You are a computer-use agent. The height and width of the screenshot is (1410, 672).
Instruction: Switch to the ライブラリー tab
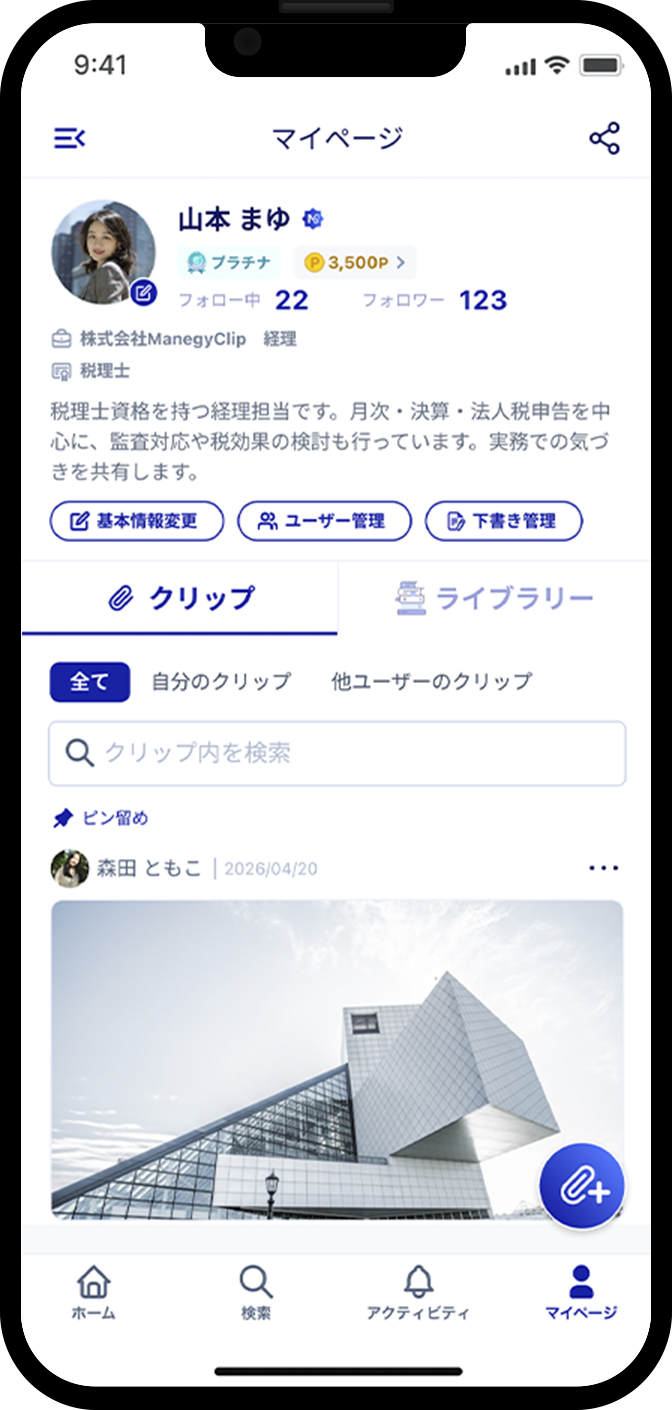click(495, 598)
